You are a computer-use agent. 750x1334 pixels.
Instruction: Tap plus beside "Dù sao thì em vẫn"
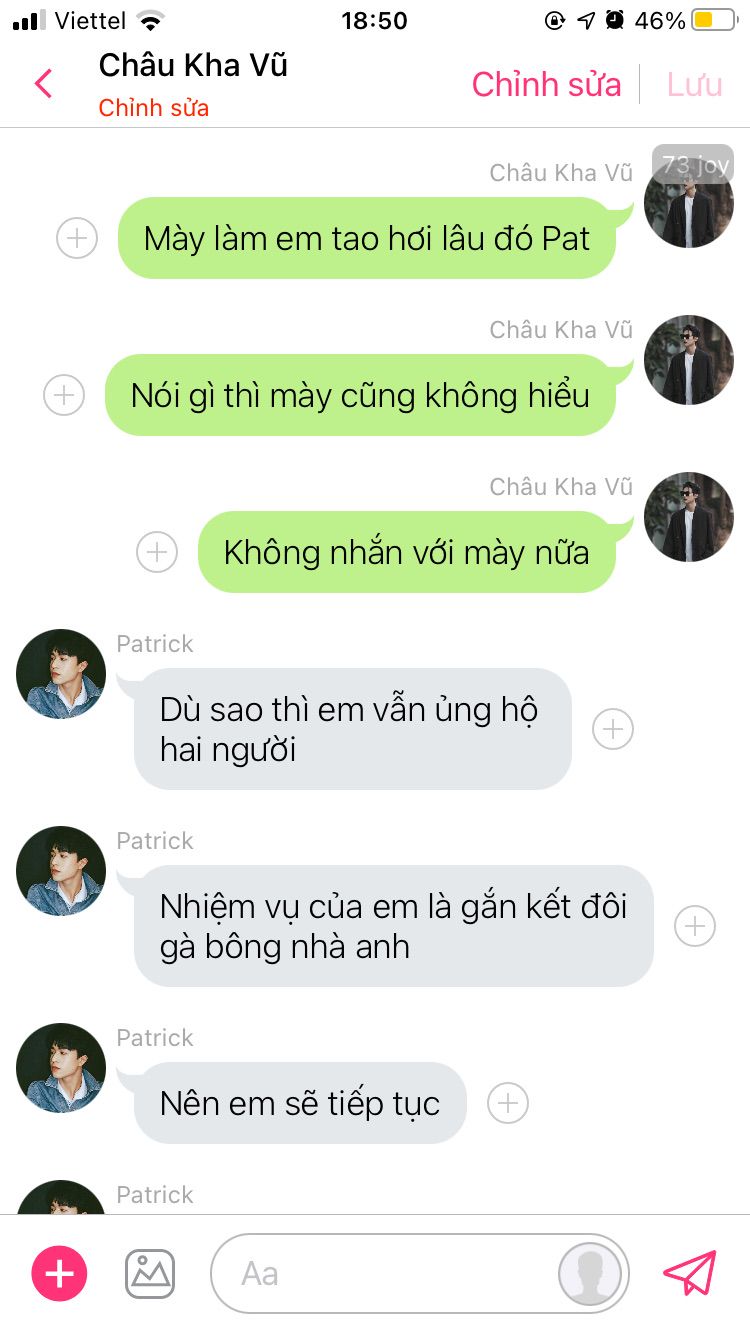click(x=613, y=729)
